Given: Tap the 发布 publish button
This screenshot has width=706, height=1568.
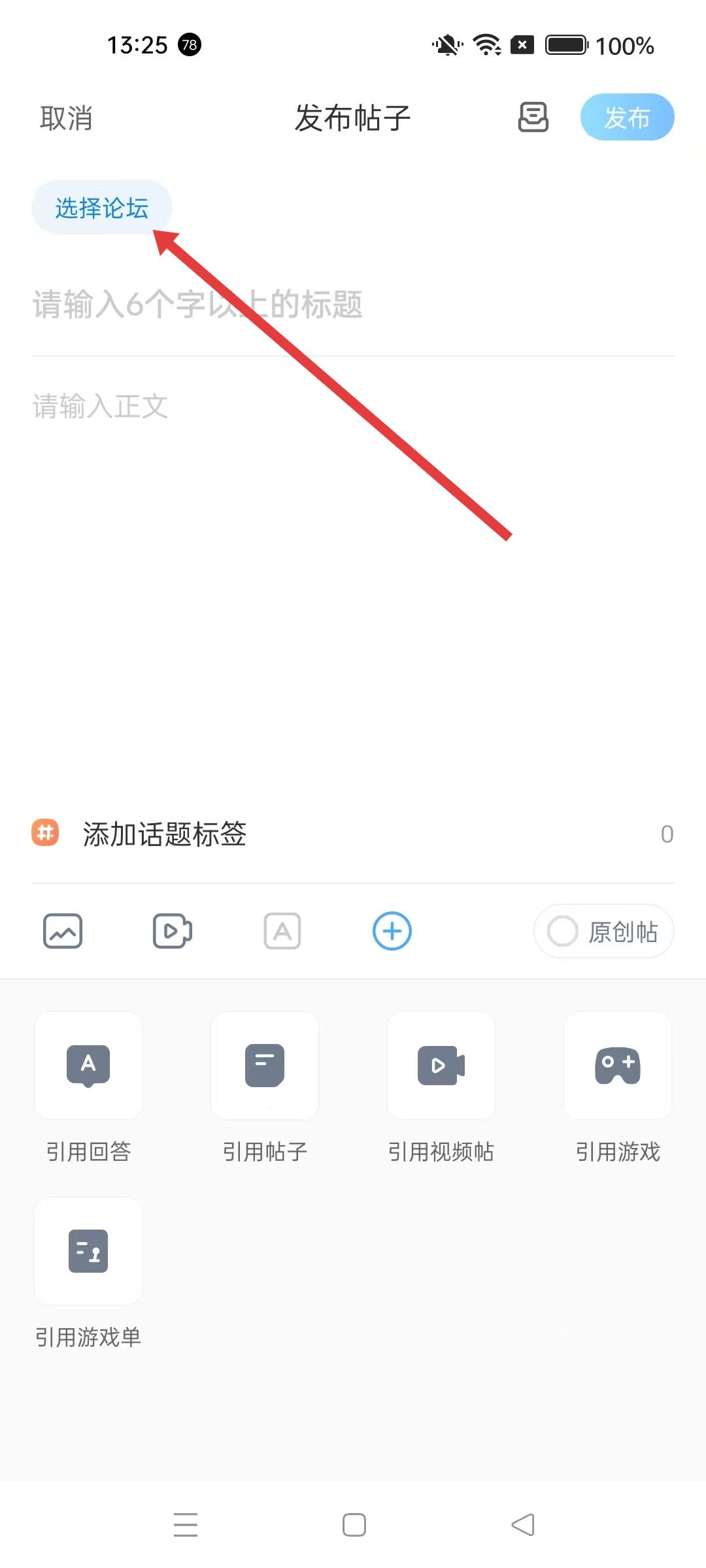Looking at the screenshot, I should point(626,118).
